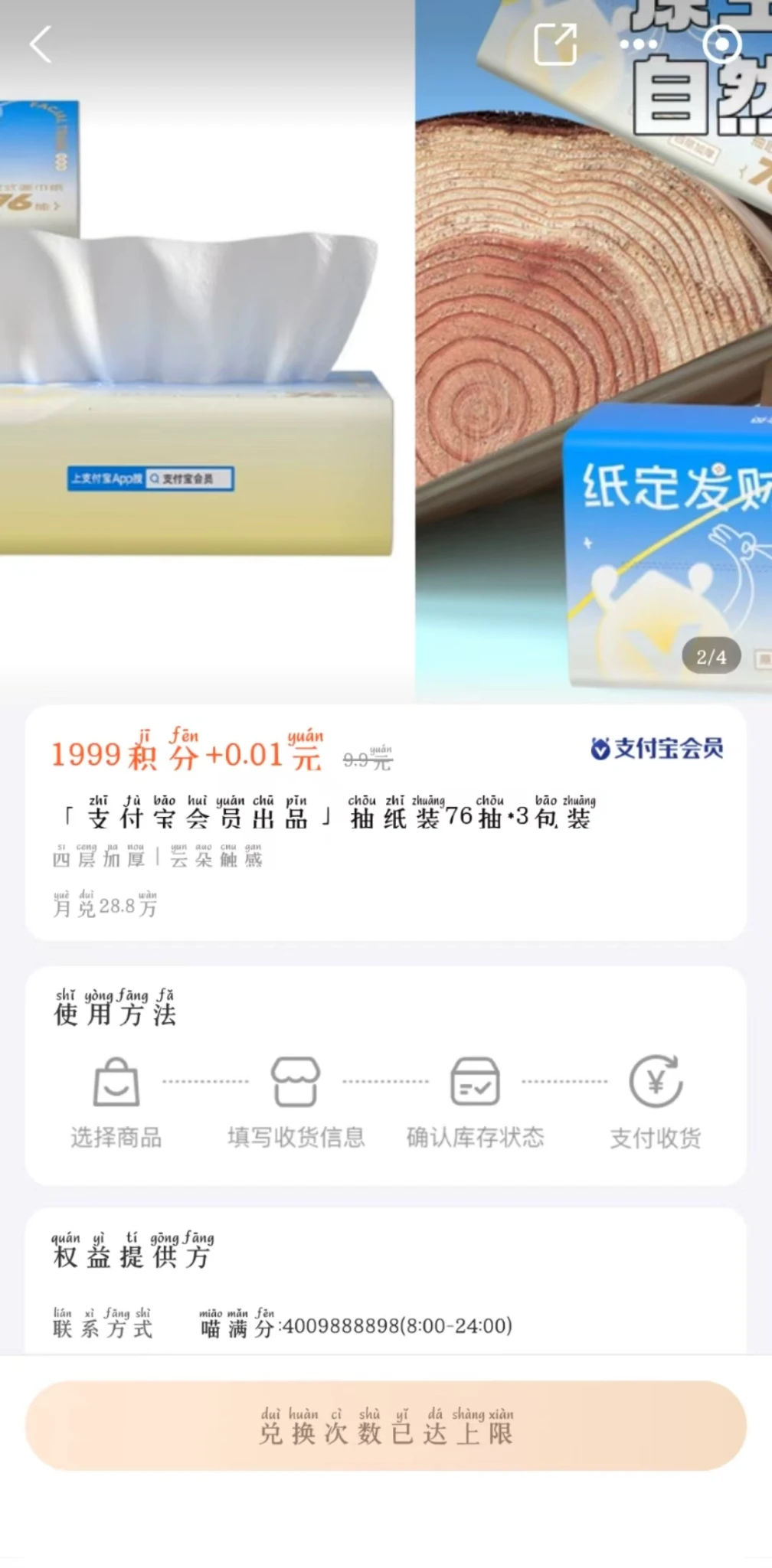Close the mini program with the circle icon
This screenshot has width=772, height=1568.
pyautogui.click(x=721, y=44)
